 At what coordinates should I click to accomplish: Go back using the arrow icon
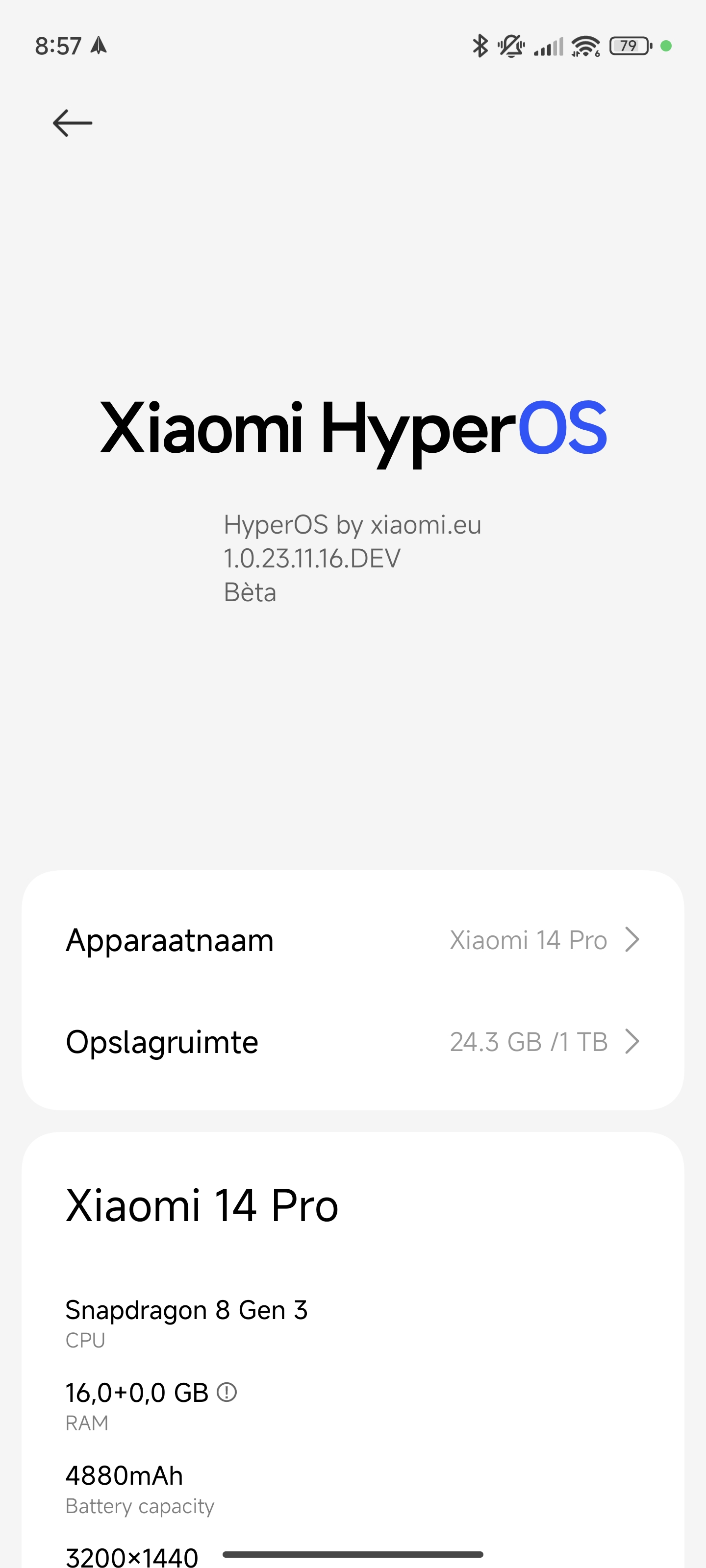tap(73, 123)
